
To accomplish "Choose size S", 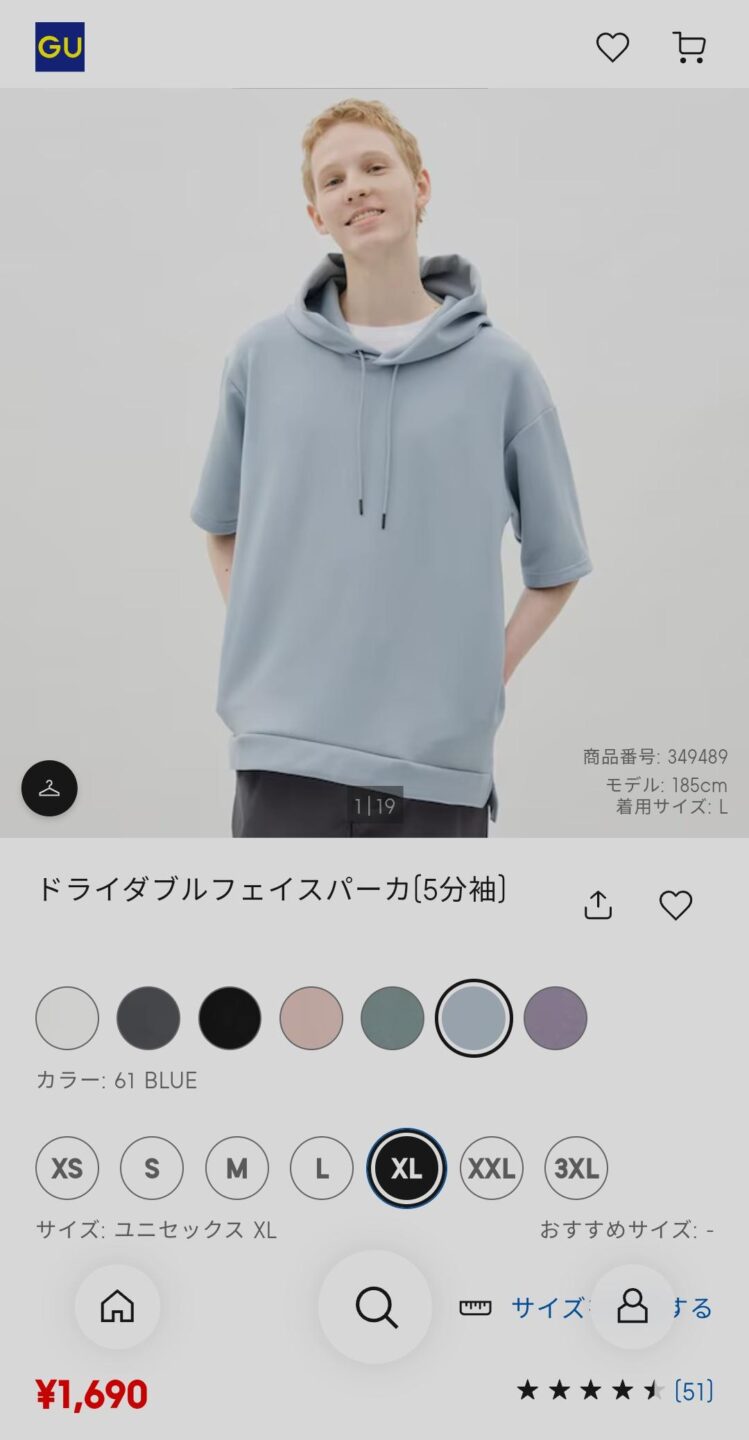I will [152, 1168].
